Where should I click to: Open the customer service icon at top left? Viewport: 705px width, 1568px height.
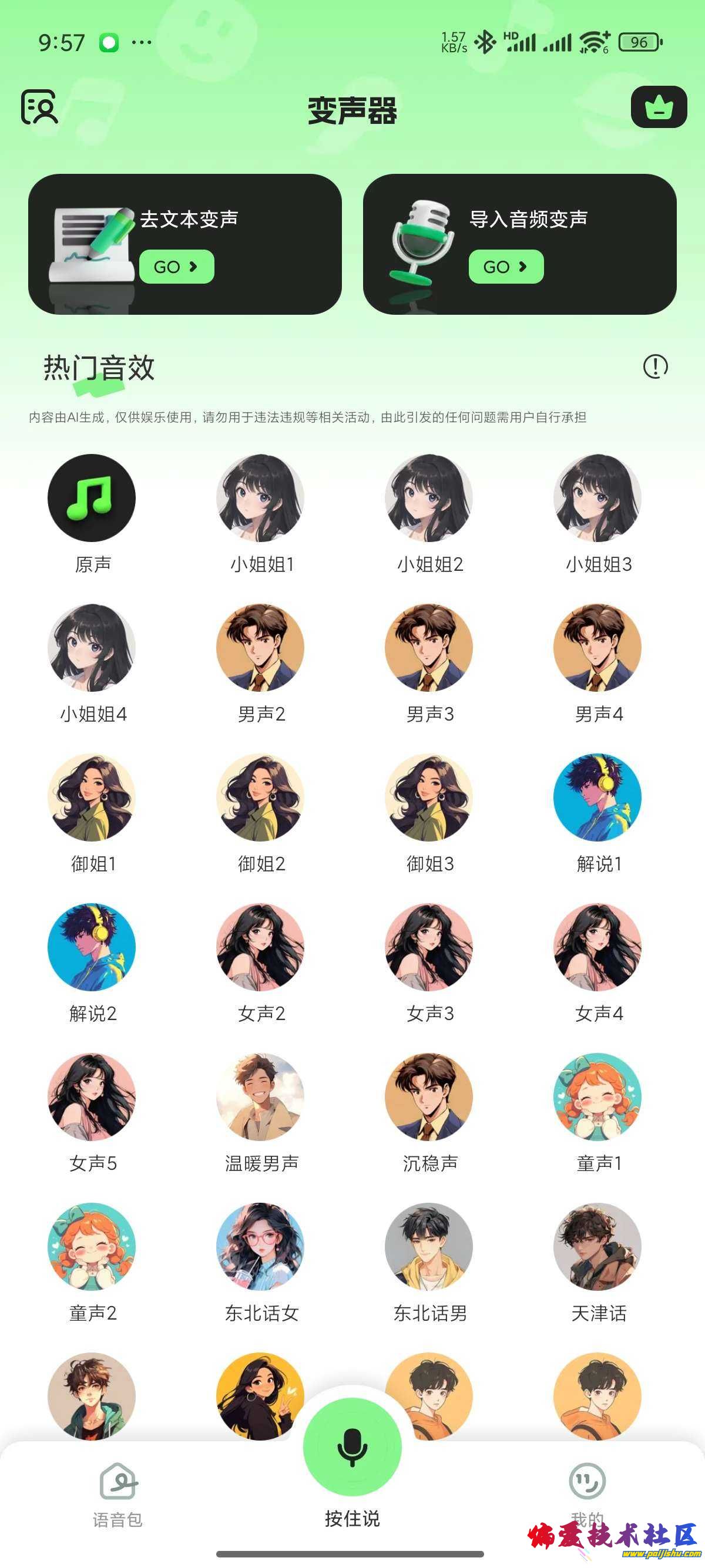(x=39, y=107)
